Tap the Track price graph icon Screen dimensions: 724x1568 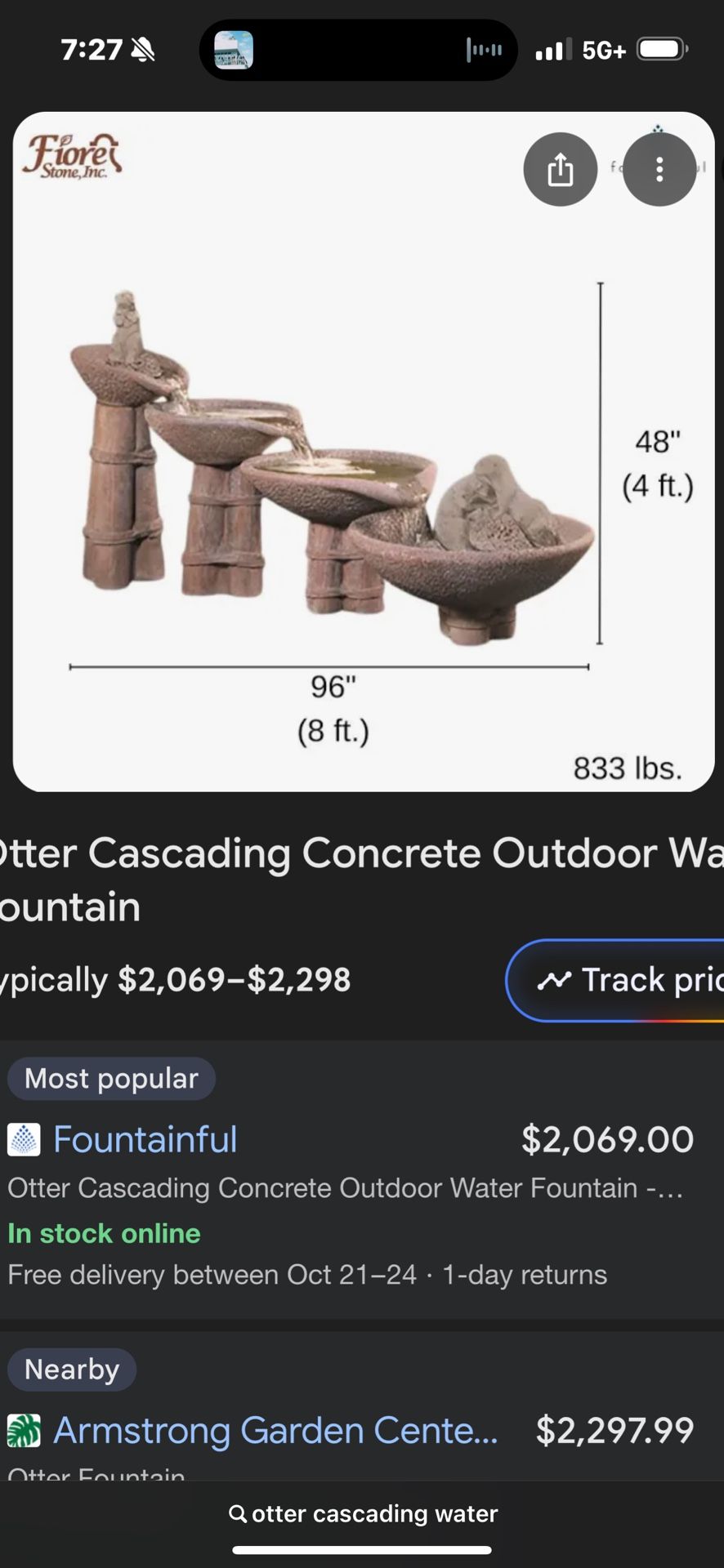pyautogui.click(x=554, y=980)
